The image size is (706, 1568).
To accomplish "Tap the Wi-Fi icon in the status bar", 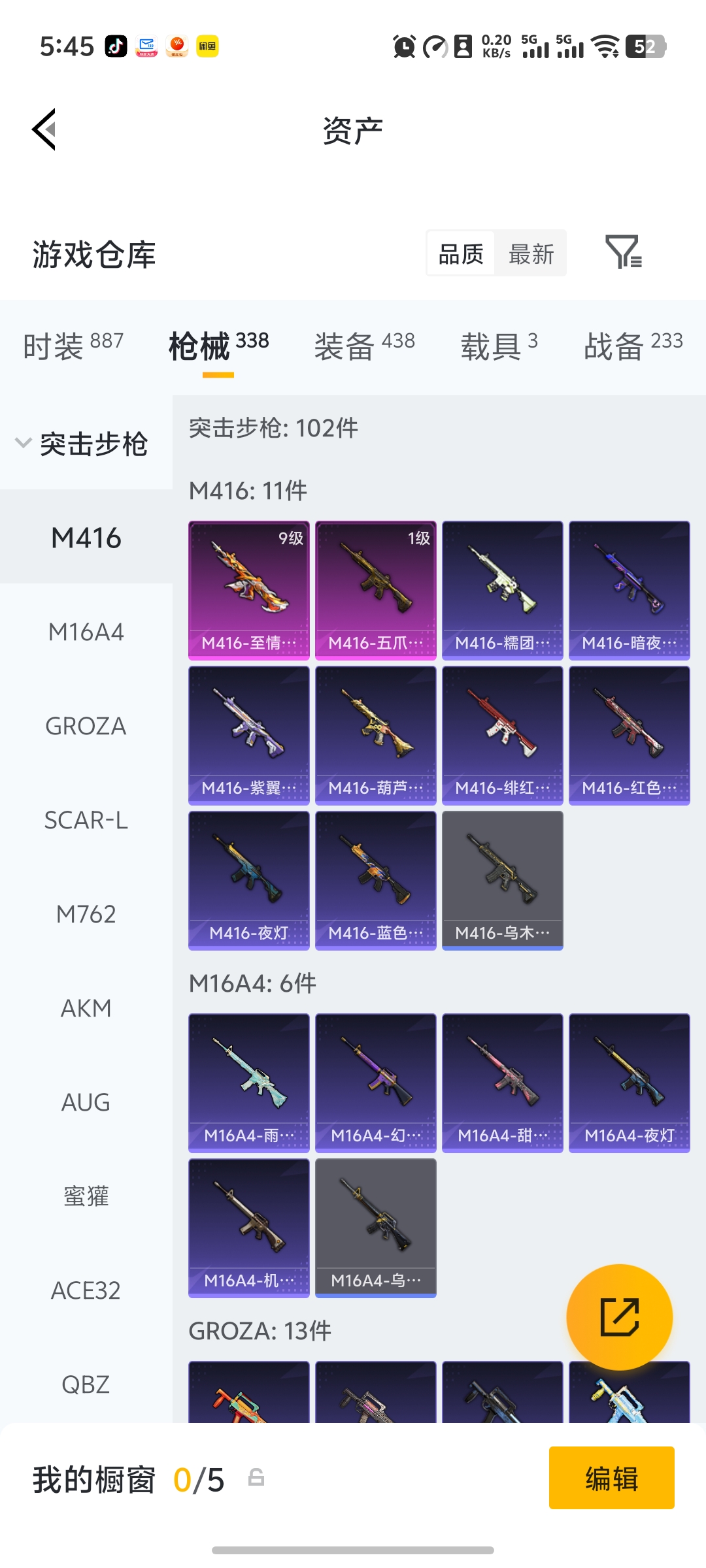I will (x=605, y=47).
